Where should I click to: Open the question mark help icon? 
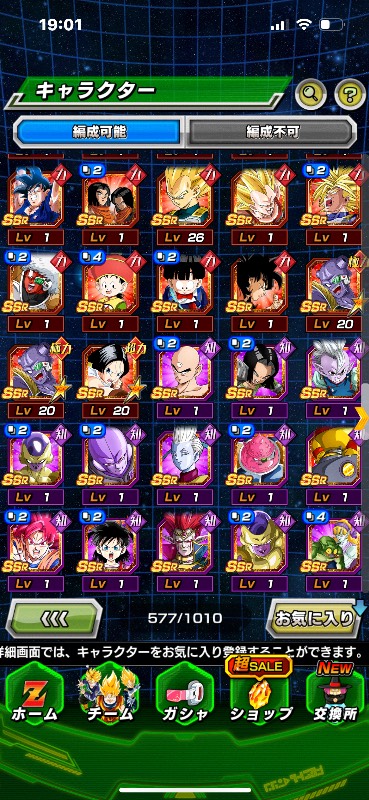(350, 94)
